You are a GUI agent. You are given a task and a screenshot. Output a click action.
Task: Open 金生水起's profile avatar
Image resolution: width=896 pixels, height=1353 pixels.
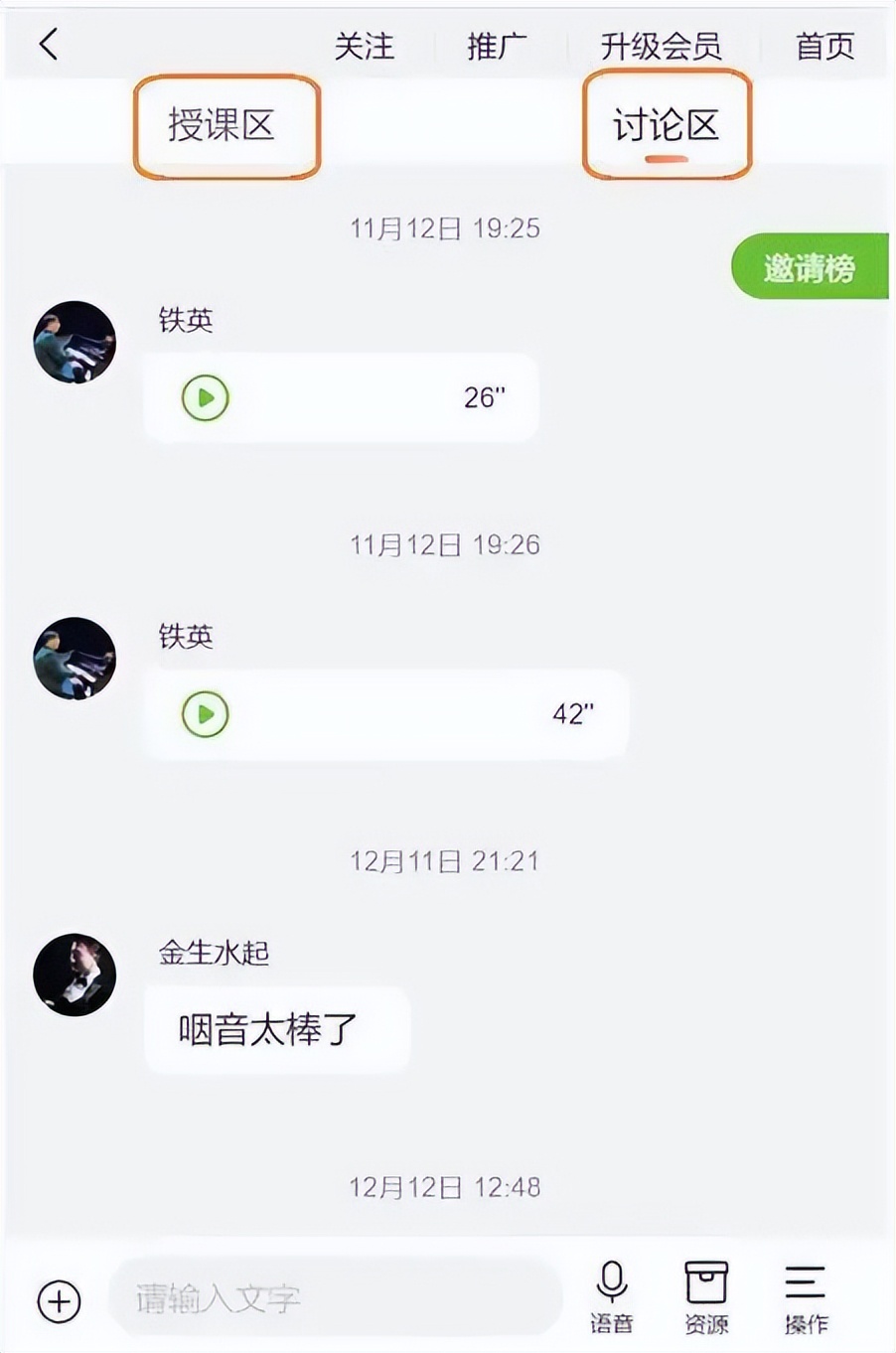pos(75,975)
